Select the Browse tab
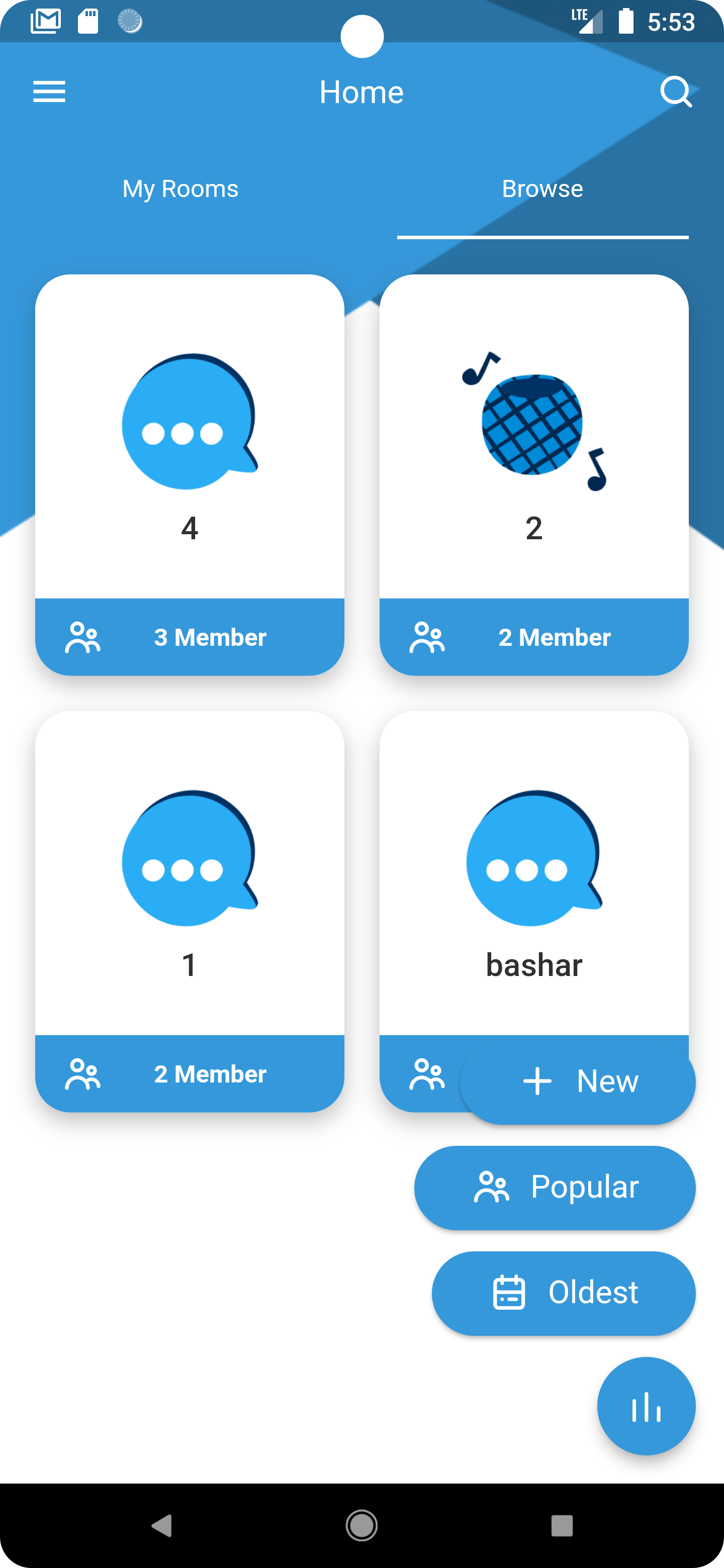The image size is (724, 1568). (542, 188)
